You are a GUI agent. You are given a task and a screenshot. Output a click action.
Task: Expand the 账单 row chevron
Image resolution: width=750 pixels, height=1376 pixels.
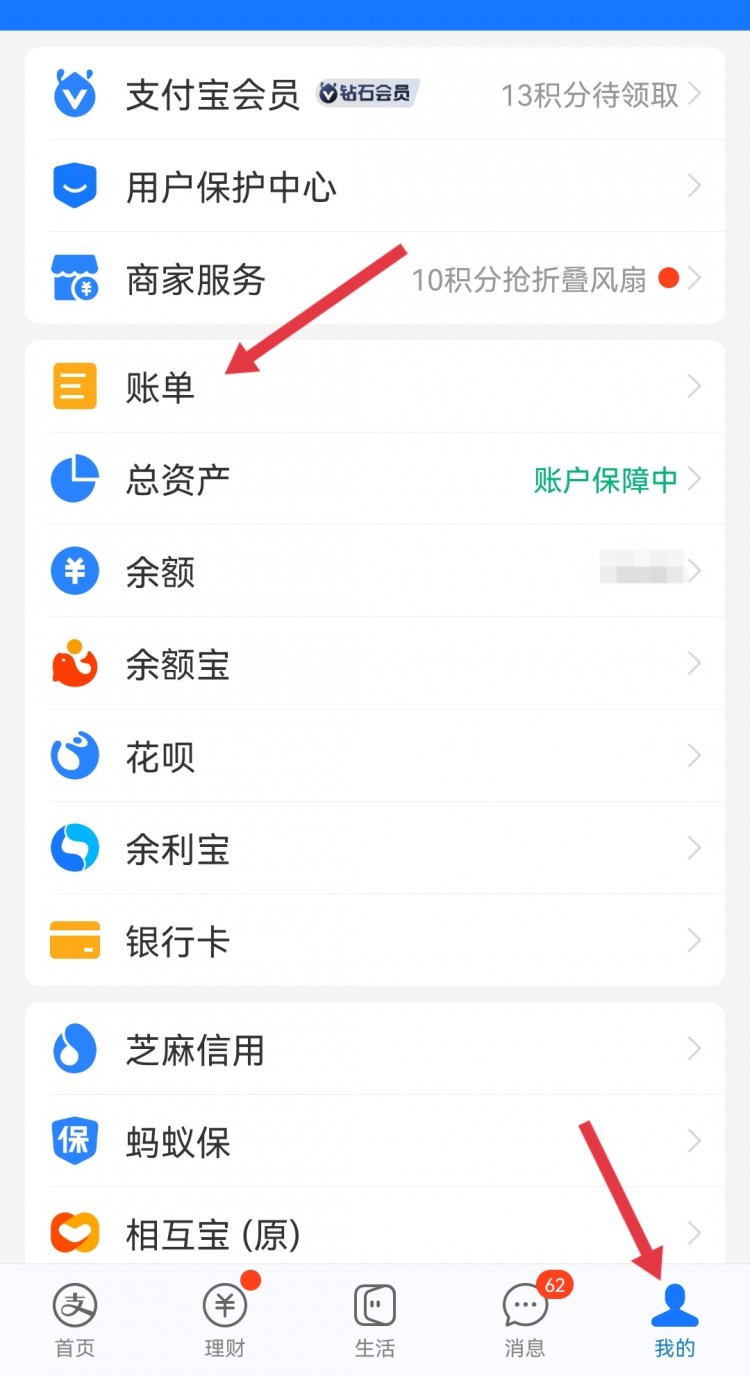pyautogui.click(x=695, y=387)
